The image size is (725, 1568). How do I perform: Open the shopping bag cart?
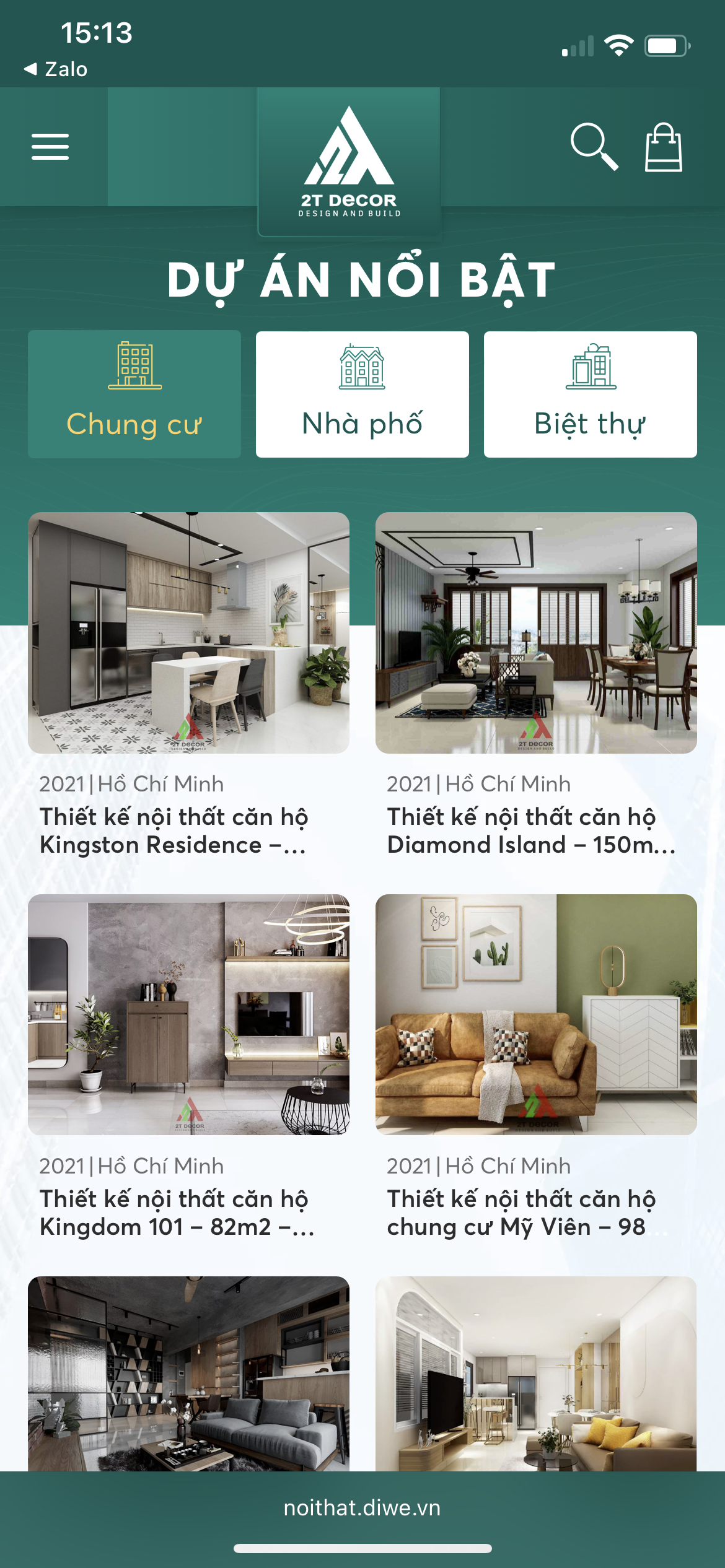pyautogui.click(x=663, y=147)
